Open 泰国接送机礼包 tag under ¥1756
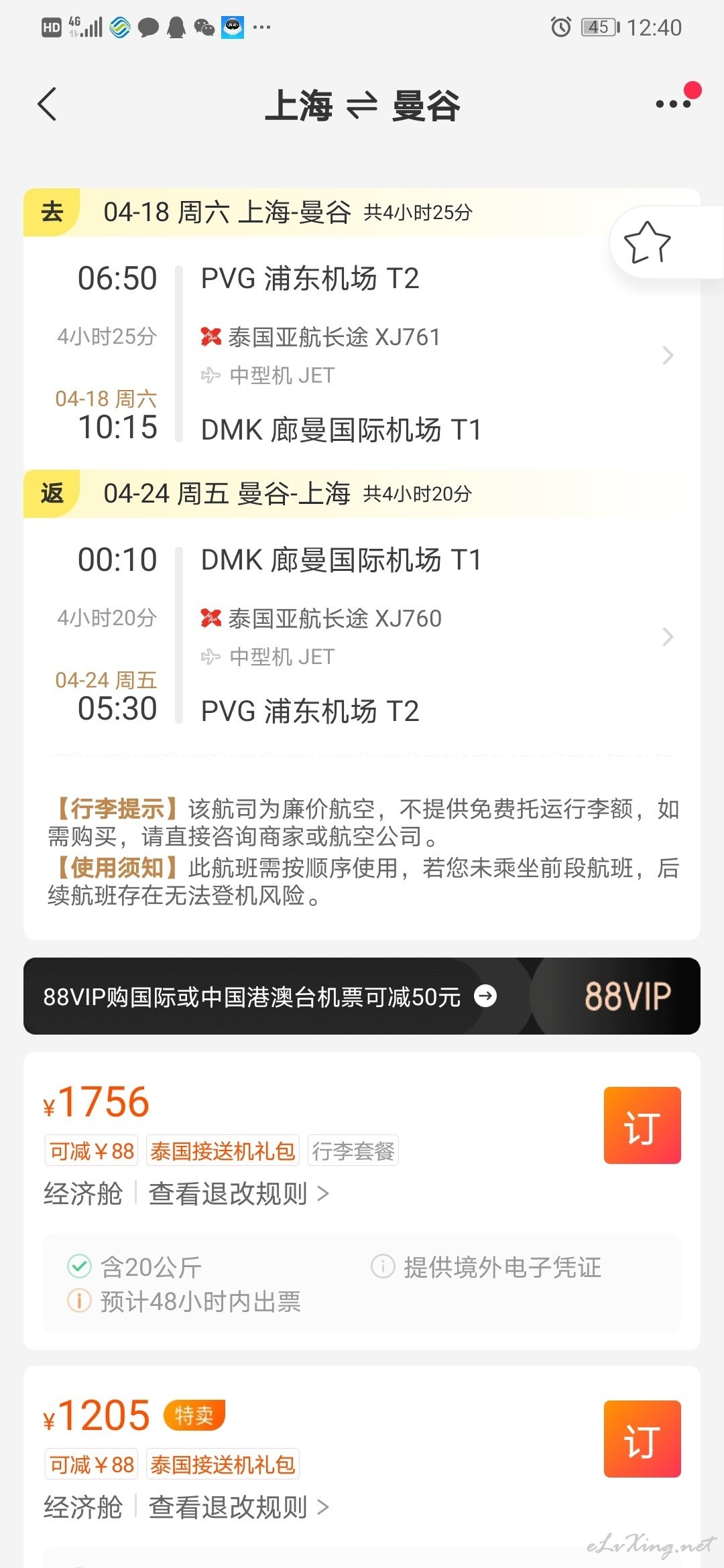 click(223, 1151)
